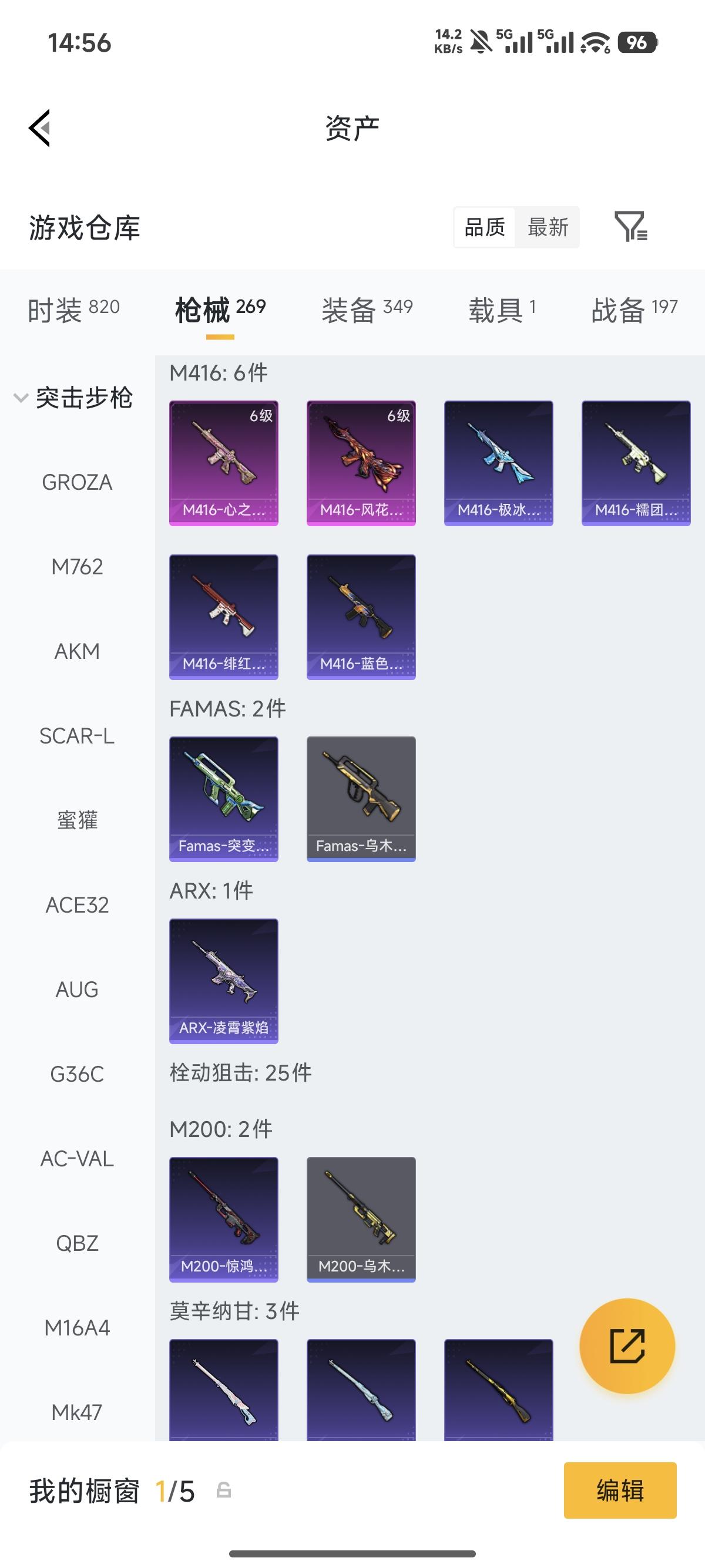Open the ARX-凌霄紫焰 skin card
This screenshot has width=705, height=1568.
point(223,981)
